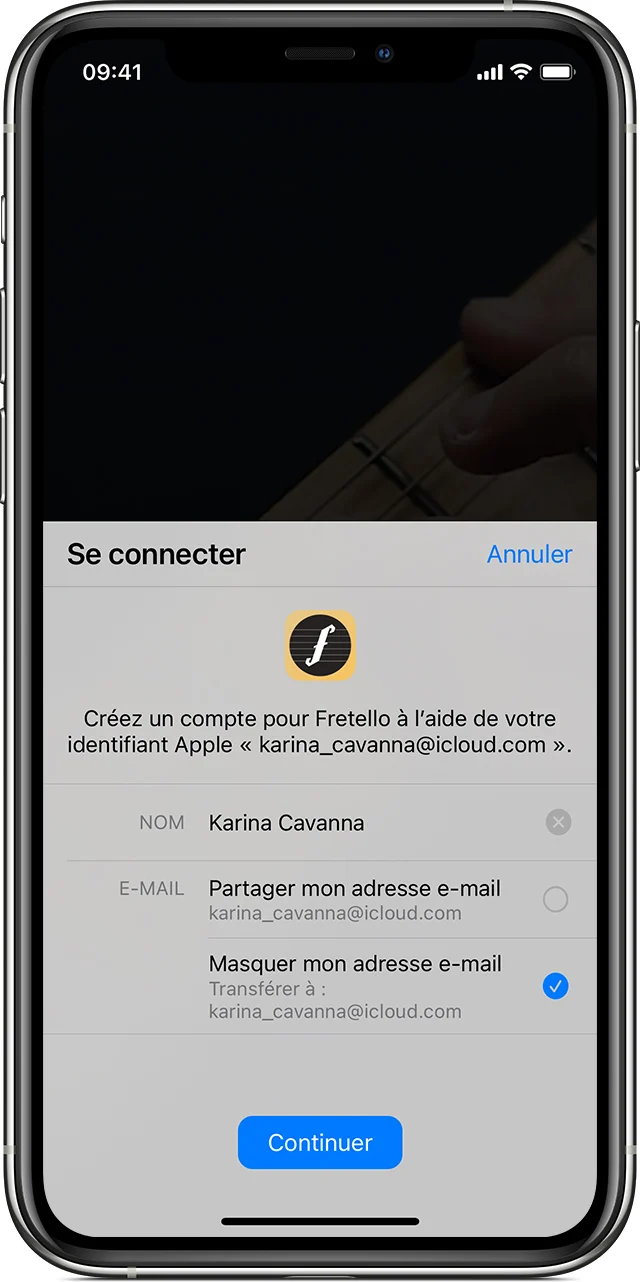Select Partager mon adresse e-mail
This screenshot has height=1282, width=640.
pos(555,900)
